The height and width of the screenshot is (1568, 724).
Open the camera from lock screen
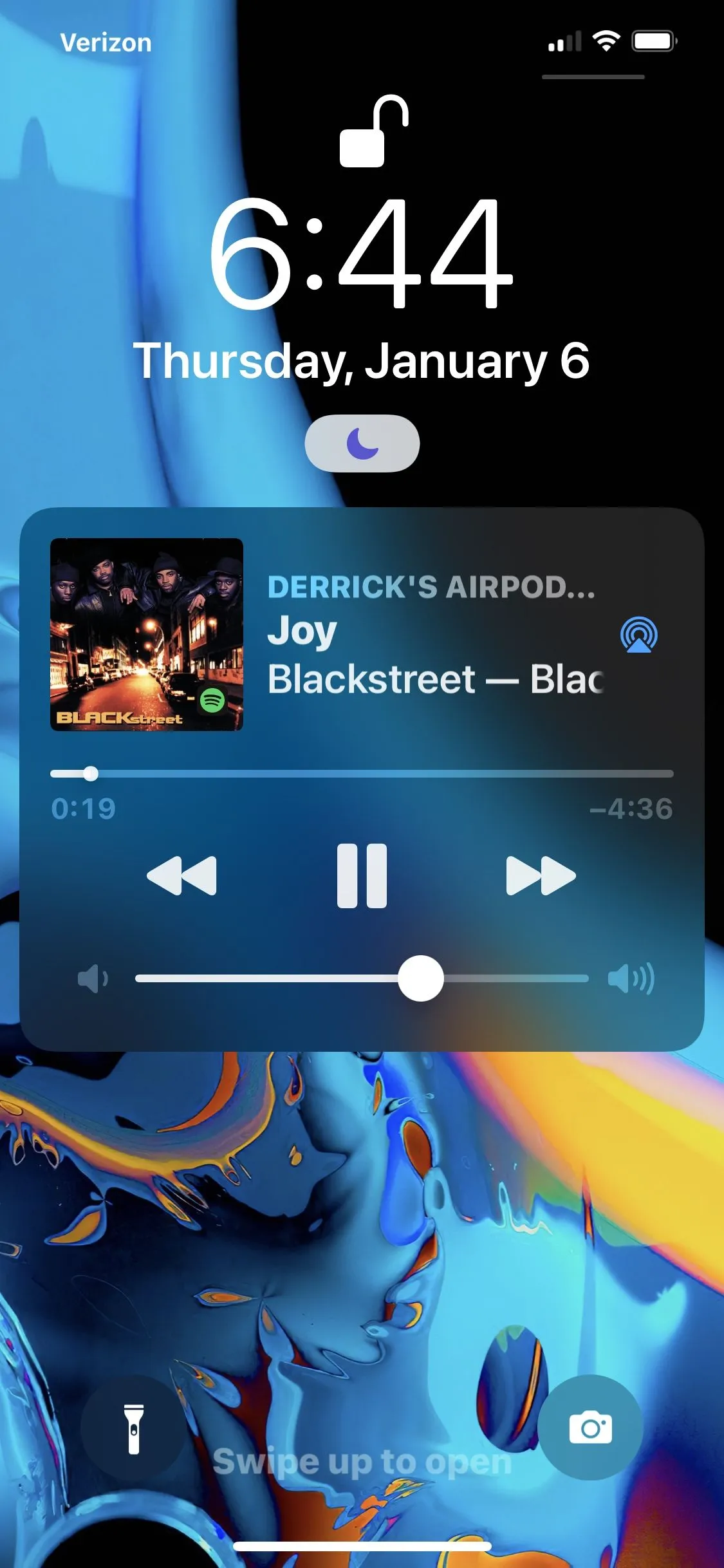pos(590,1428)
